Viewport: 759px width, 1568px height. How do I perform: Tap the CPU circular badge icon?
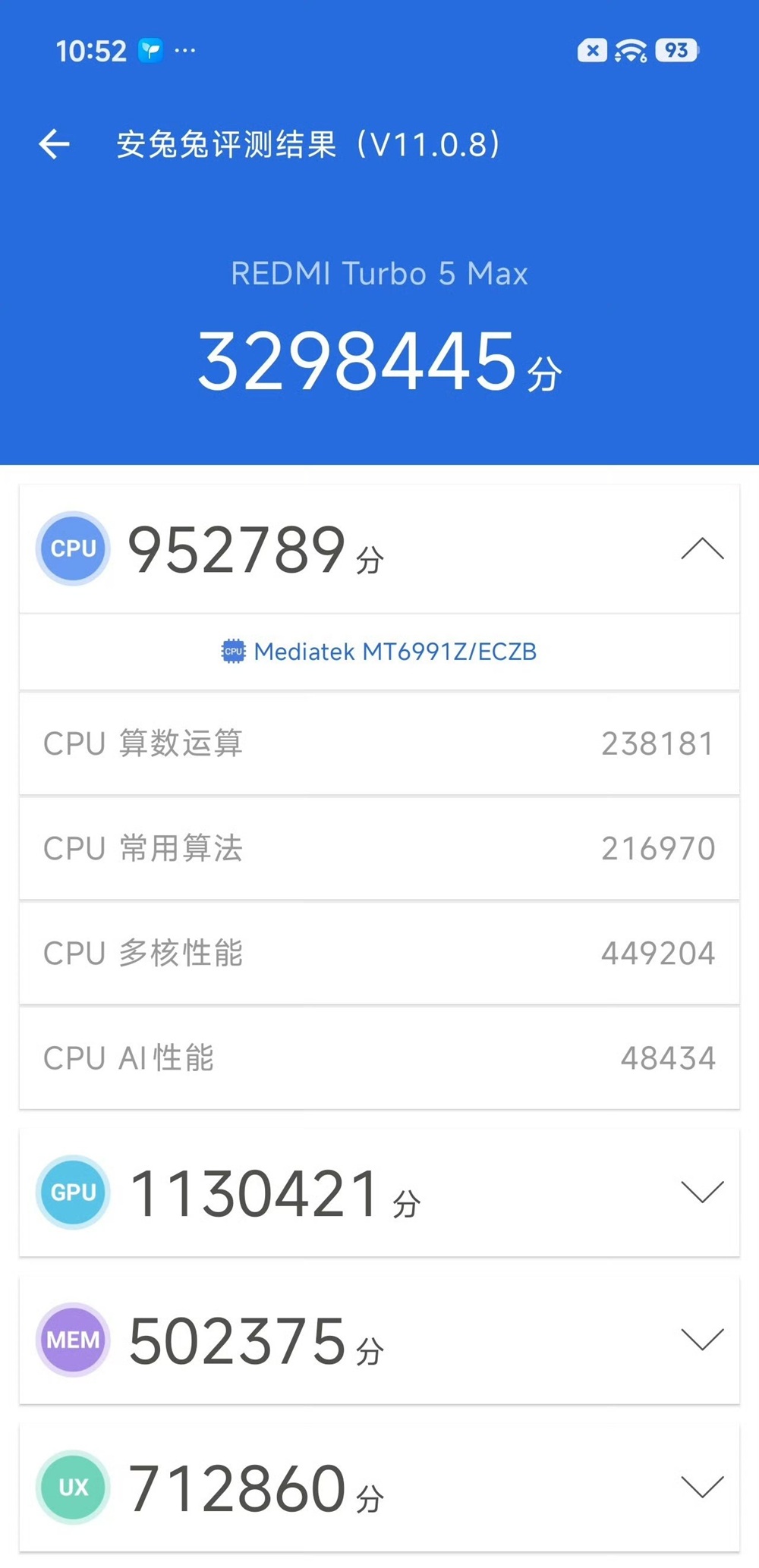72,548
